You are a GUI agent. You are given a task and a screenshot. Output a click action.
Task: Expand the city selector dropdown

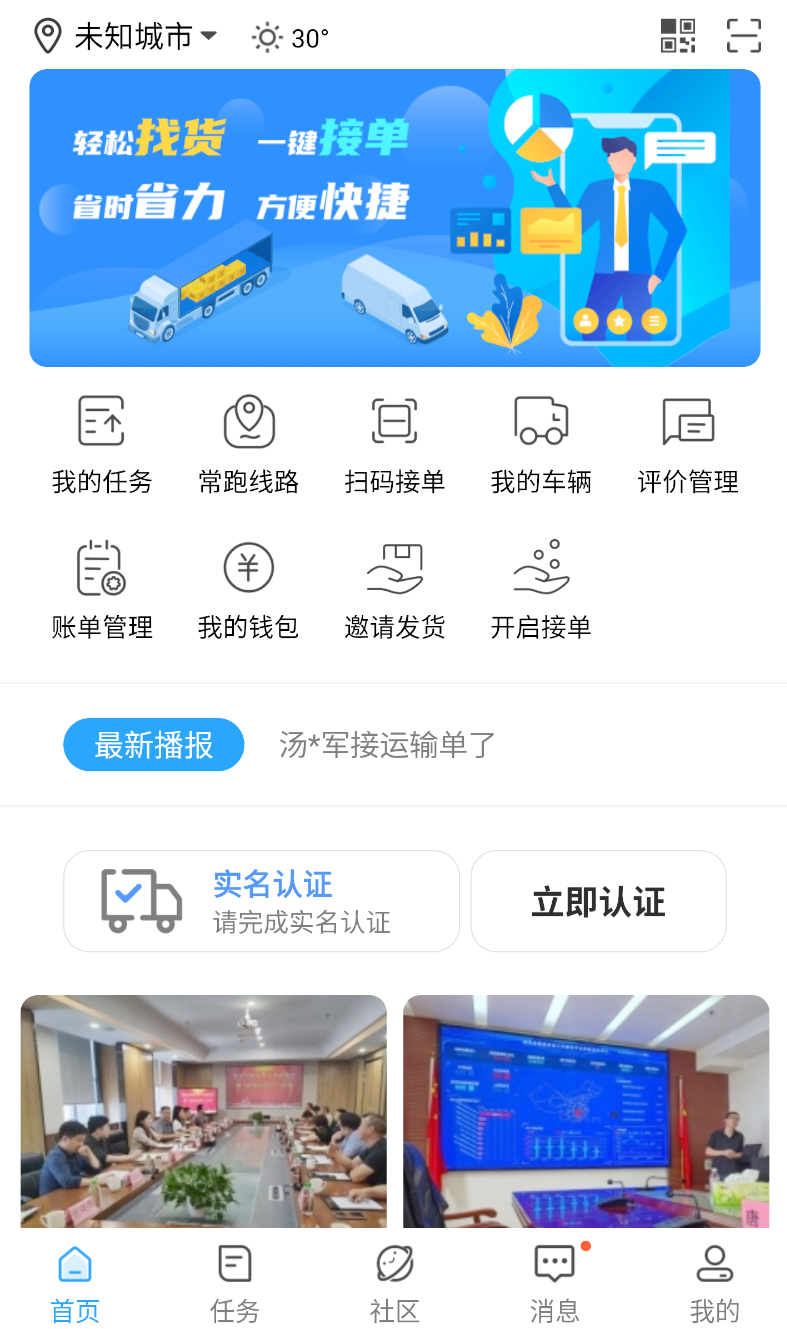(209, 36)
